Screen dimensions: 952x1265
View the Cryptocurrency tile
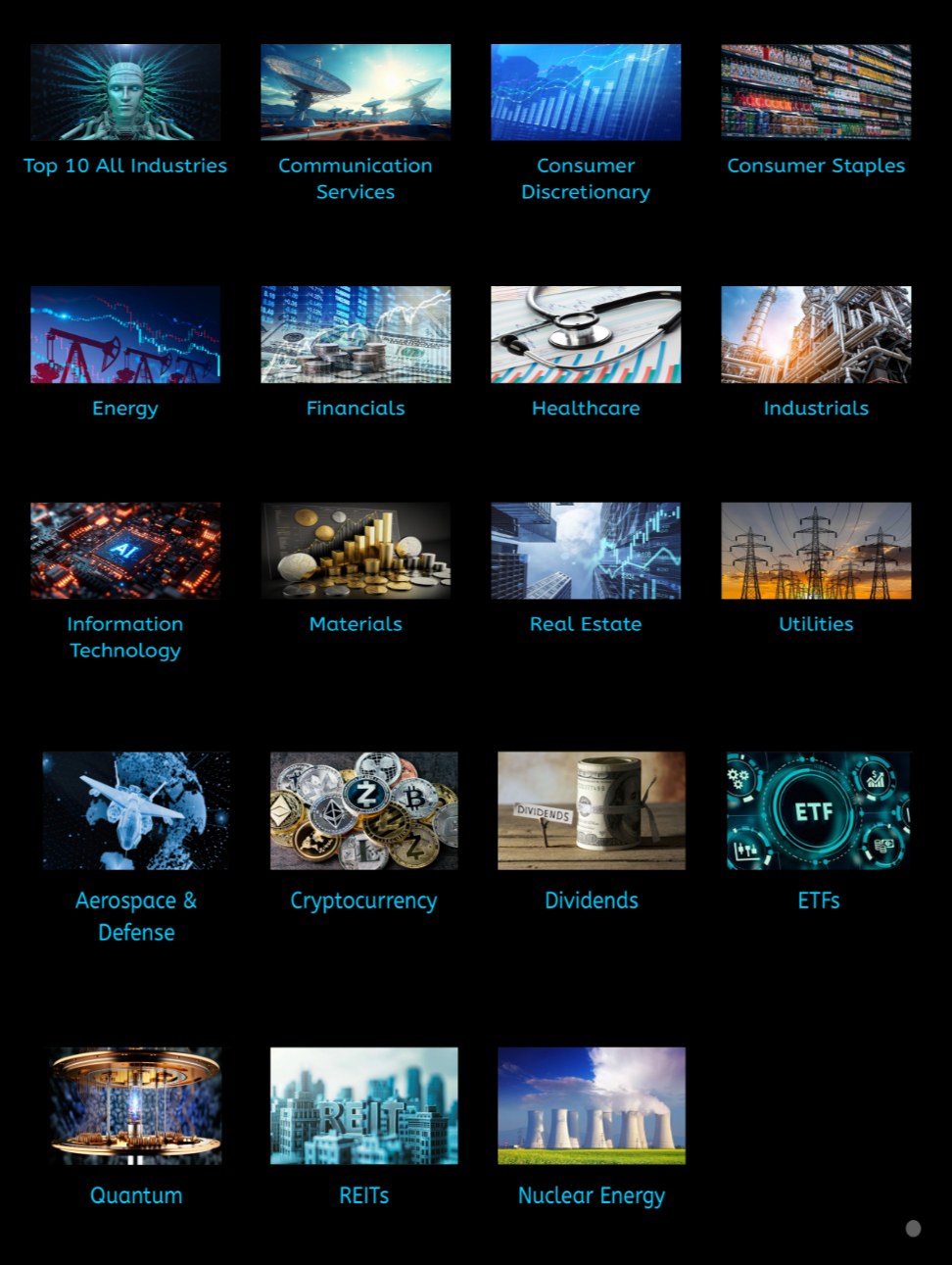point(363,811)
